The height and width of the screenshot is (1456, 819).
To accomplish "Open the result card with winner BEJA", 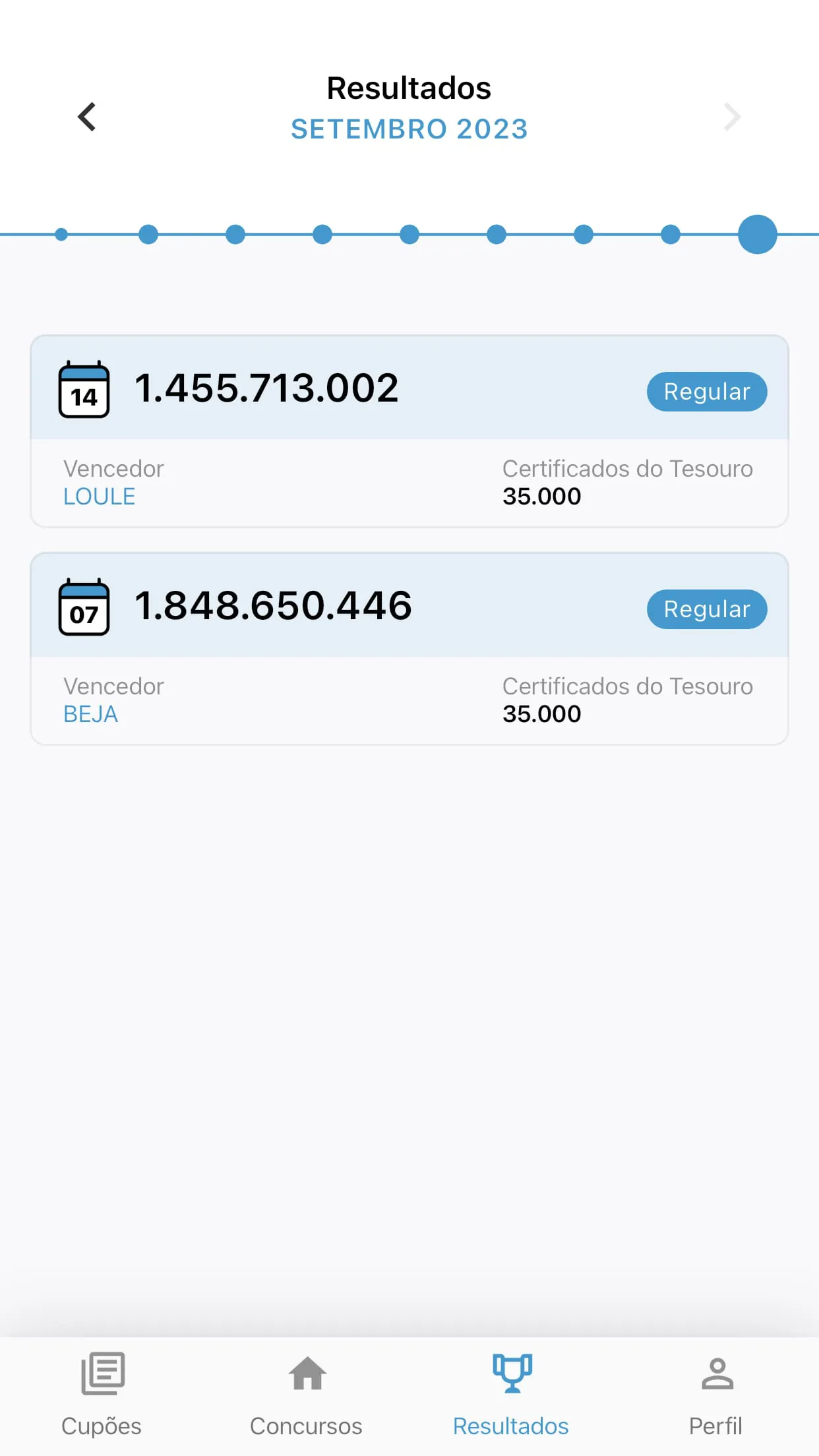I will 409,649.
